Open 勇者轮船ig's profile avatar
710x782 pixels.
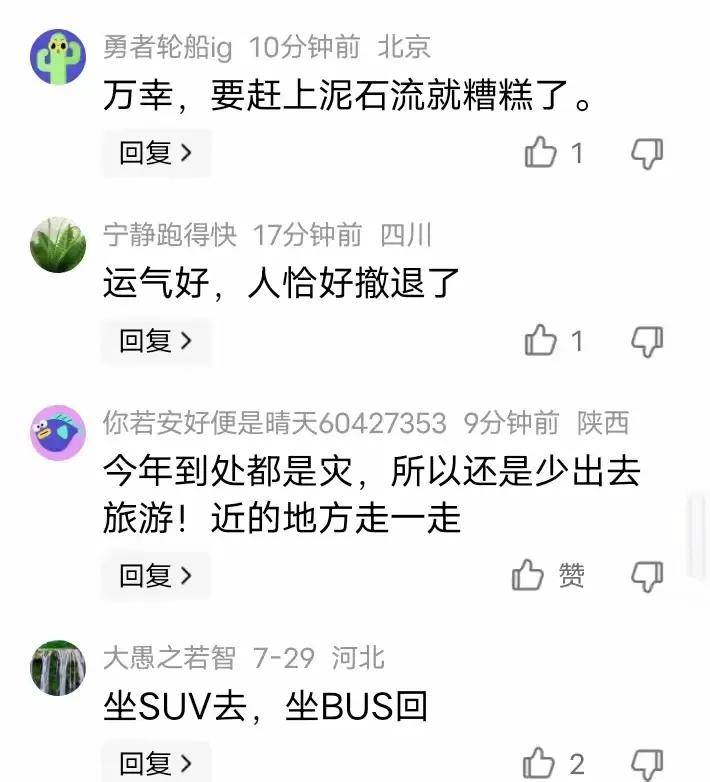(x=58, y=57)
